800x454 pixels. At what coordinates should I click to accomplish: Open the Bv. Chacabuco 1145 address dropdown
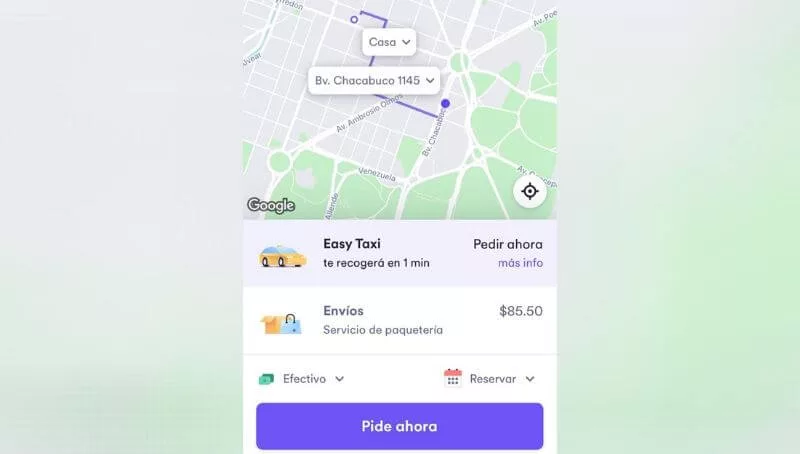374,80
